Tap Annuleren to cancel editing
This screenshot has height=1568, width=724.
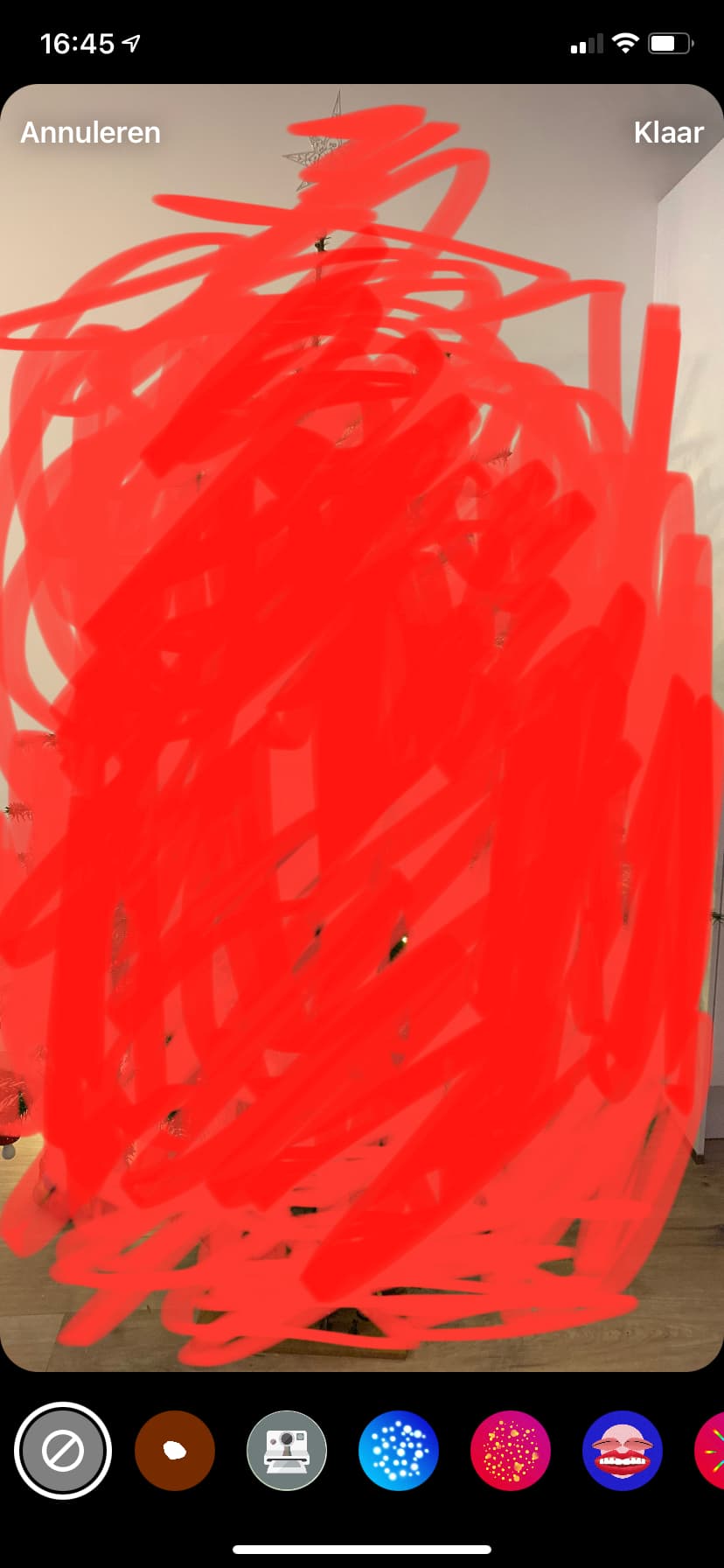pos(90,132)
